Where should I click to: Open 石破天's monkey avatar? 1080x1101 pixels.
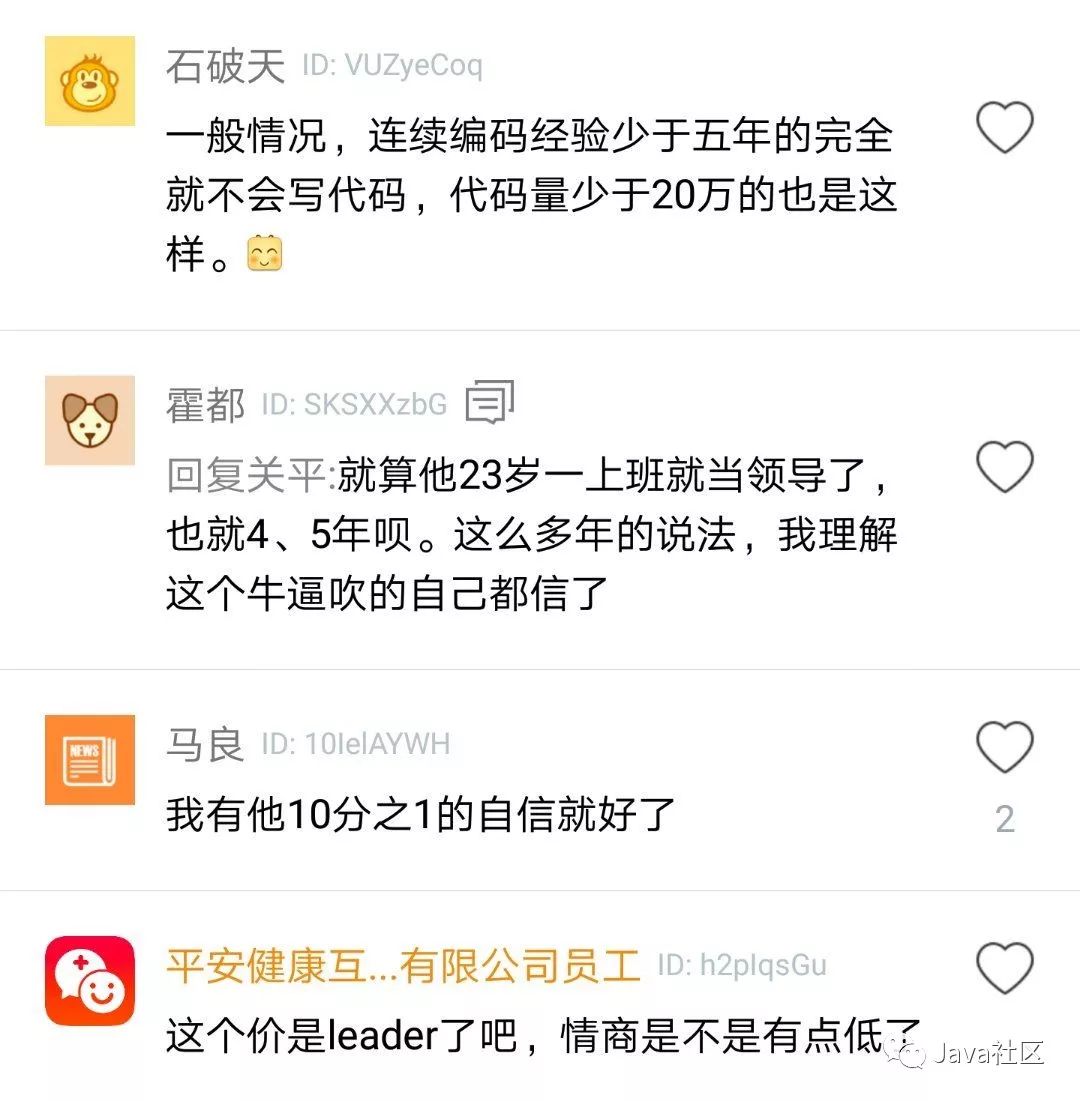(x=90, y=81)
